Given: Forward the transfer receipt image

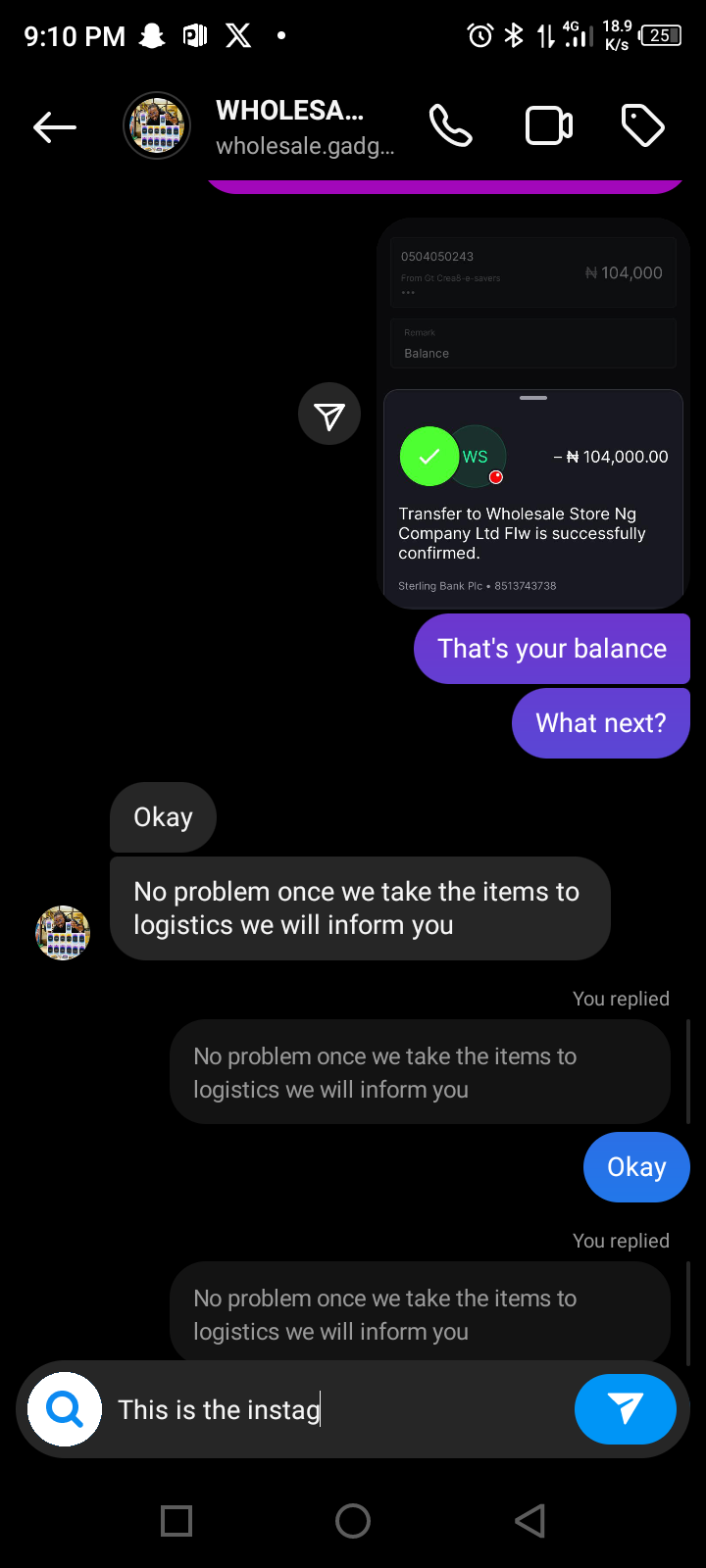Looking at the screenshot, I should coord(329,414).
